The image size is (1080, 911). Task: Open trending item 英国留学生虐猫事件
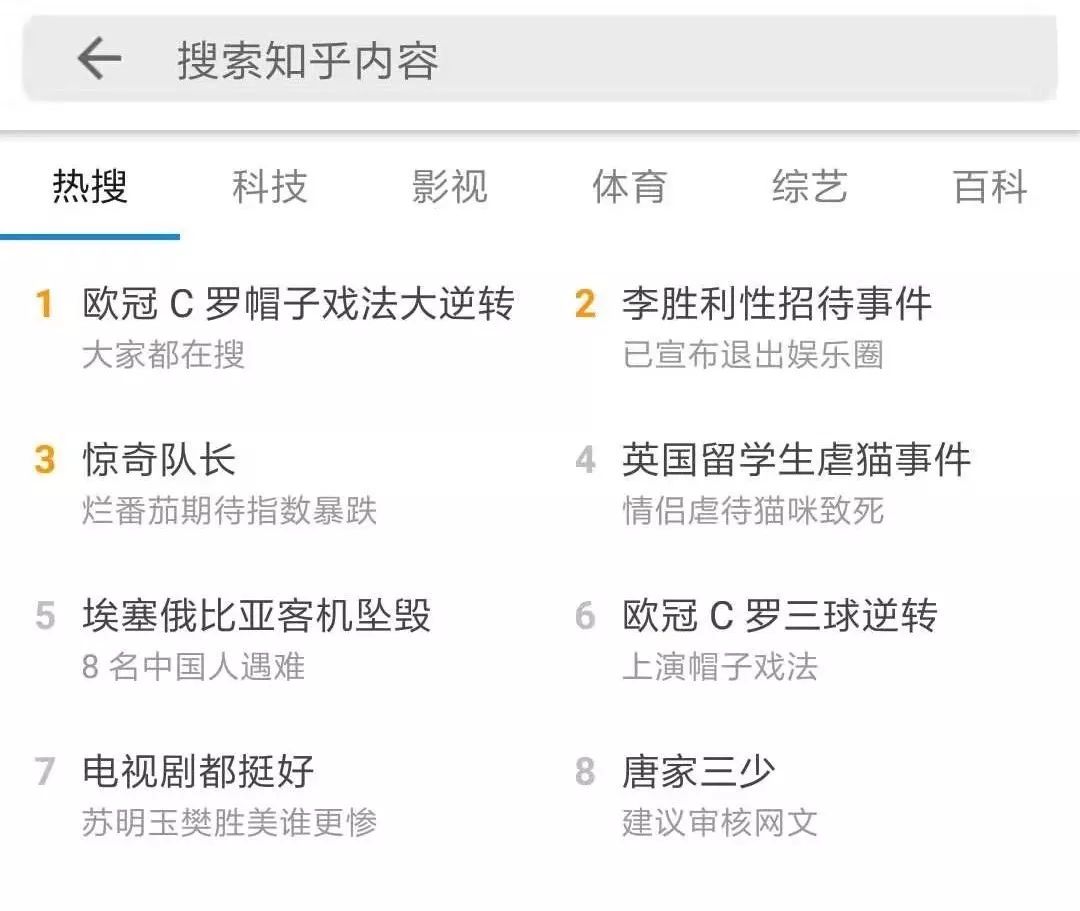tap(796, 460)
